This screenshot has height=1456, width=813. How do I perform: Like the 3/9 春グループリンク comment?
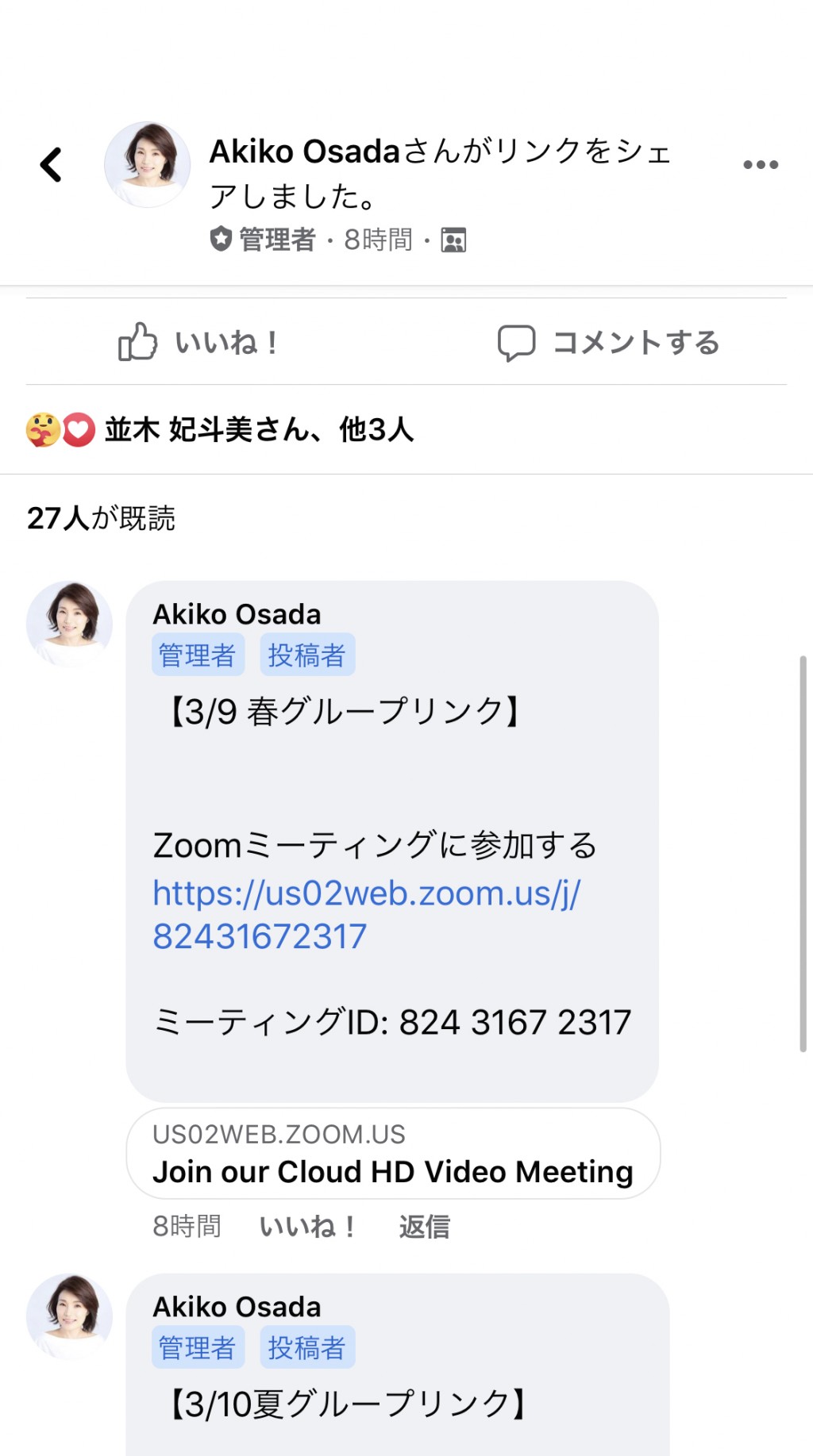pos(307,1227)
